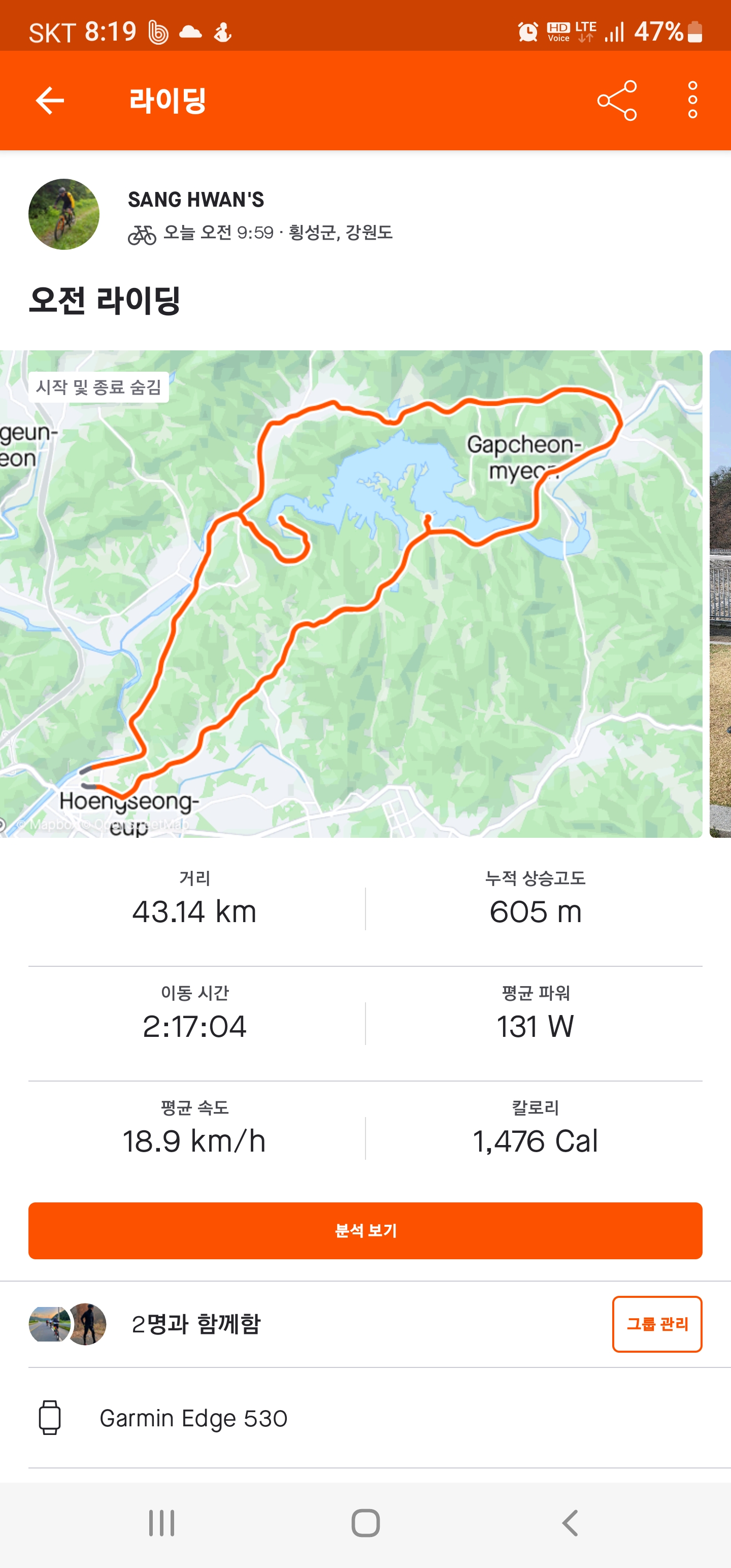Open the ride route map
Viewport: 731px width, 1568px height.
(x=351, y=594)
